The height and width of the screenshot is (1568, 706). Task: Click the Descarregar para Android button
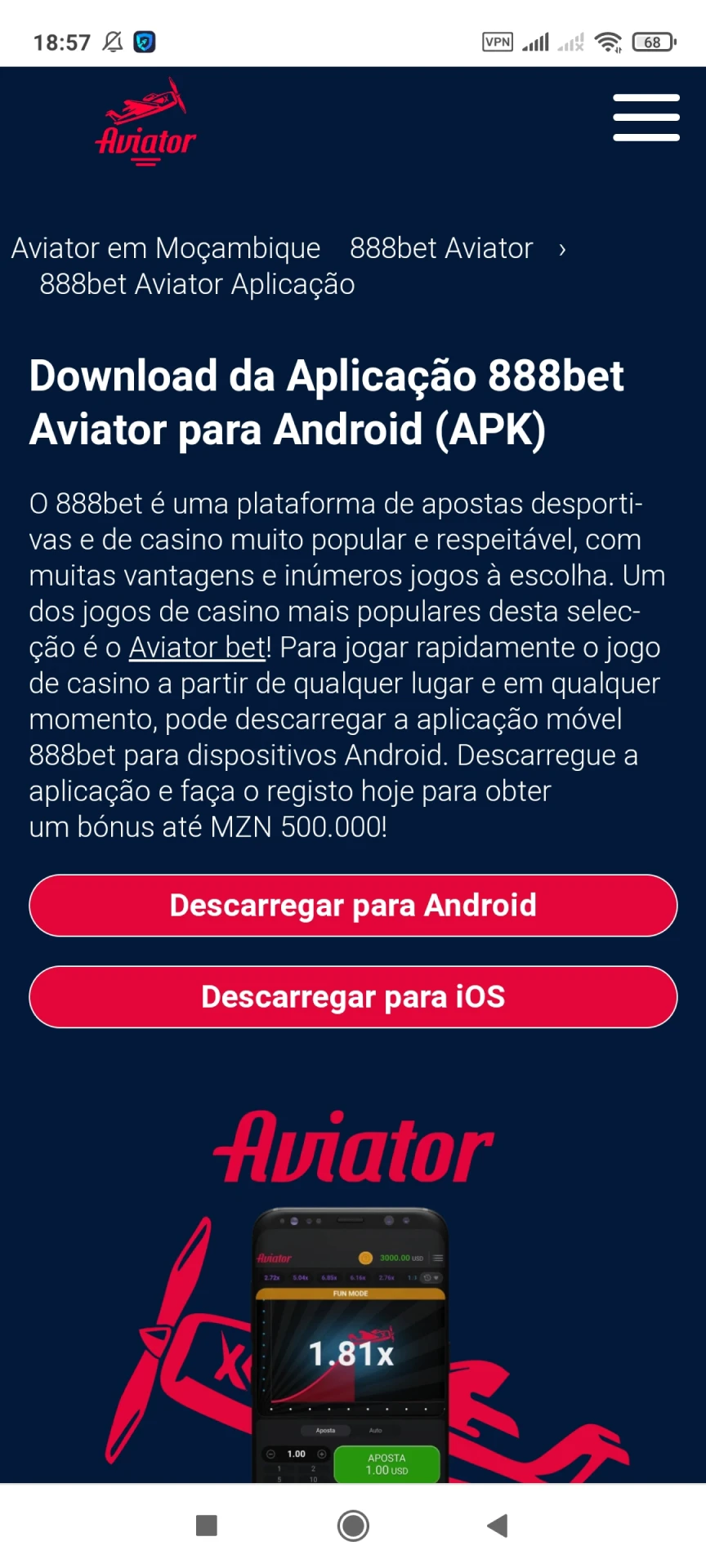[x=353, y=905]
